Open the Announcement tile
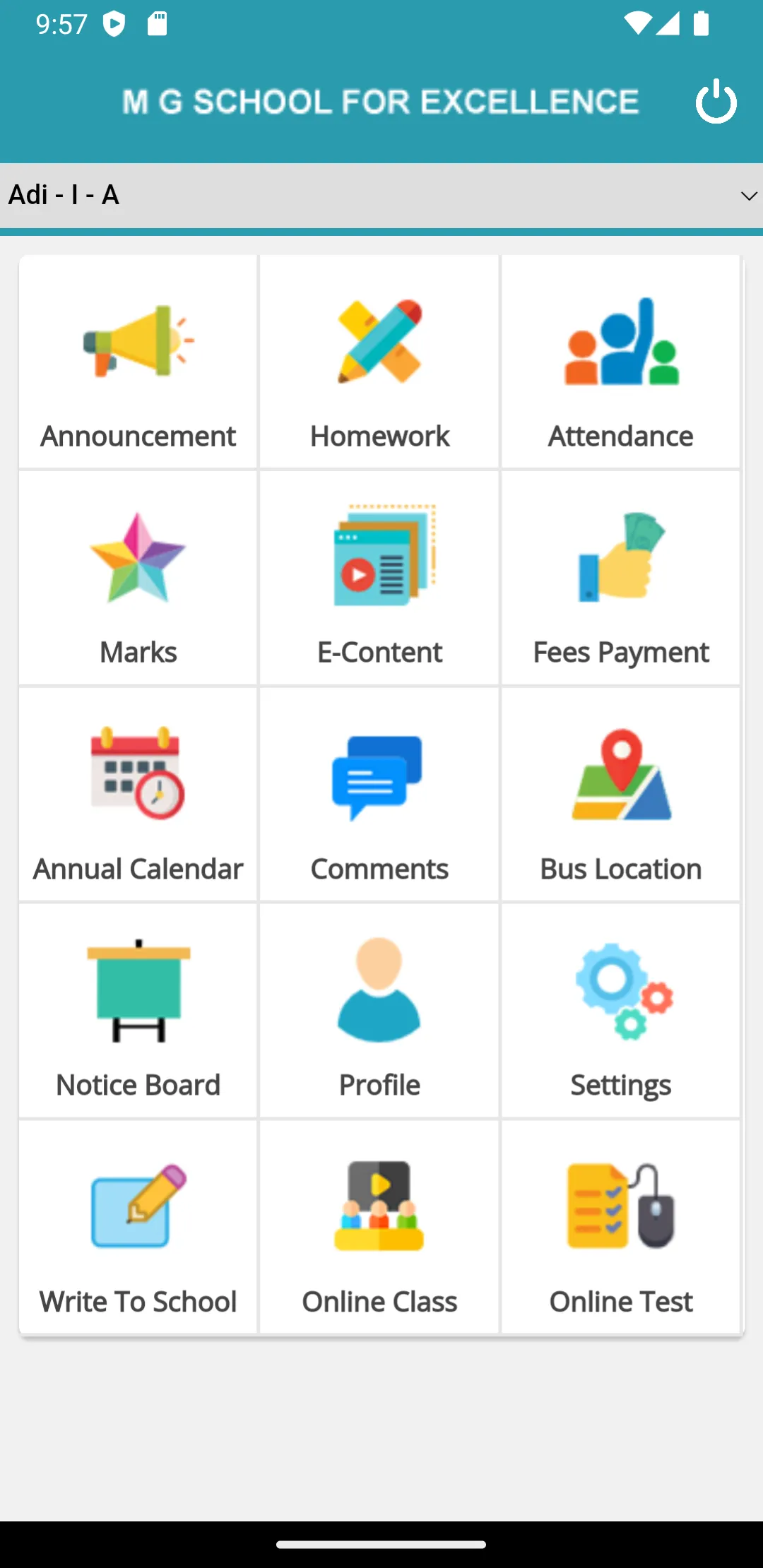The width and height of the screenshot is (763, 1568). pyautogui.click(x=138, y=362)
